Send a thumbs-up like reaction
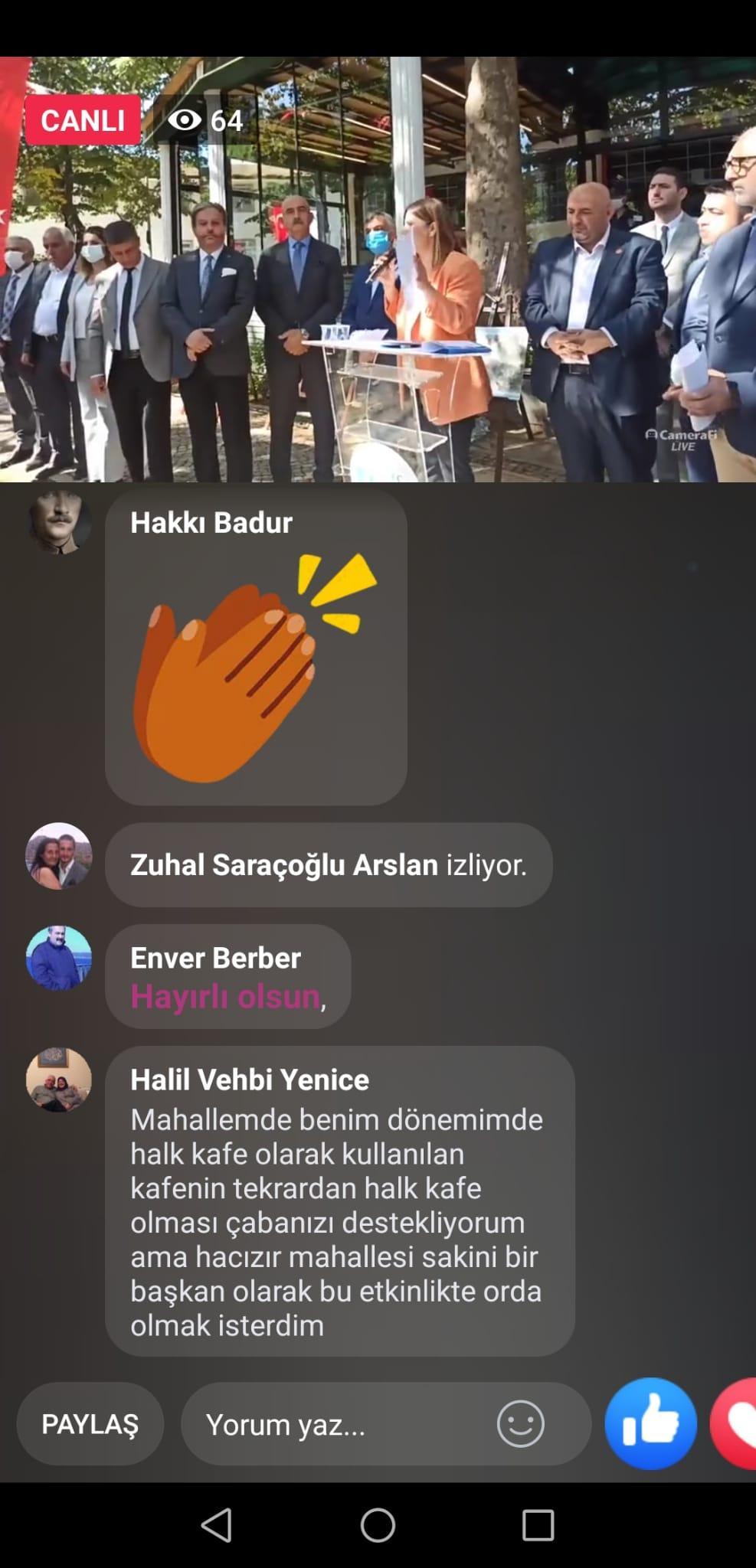Screen dimensions: 756x1568 point(651,1424)
